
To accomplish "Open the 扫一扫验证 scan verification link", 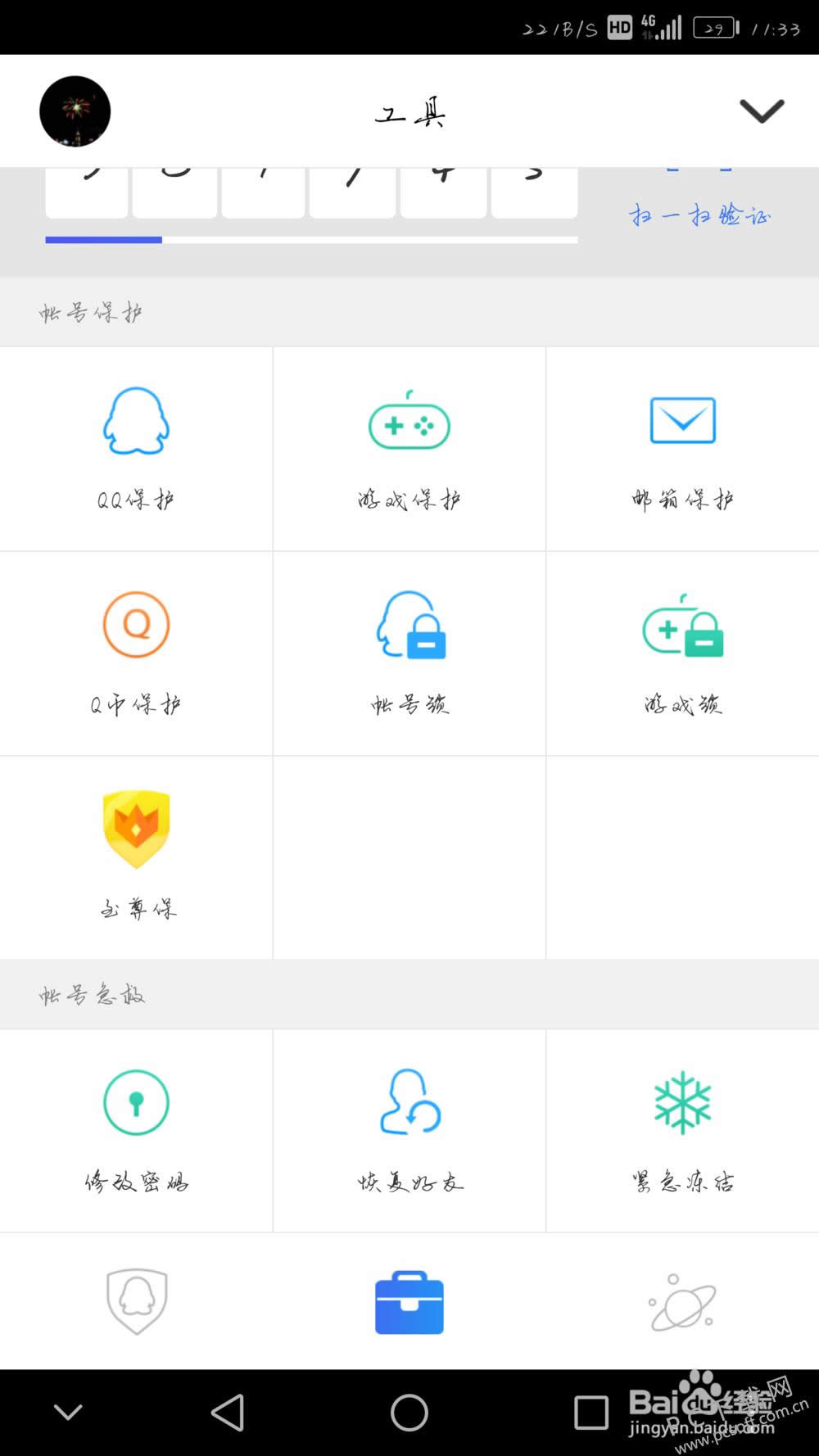I will (x=700, y=215).
